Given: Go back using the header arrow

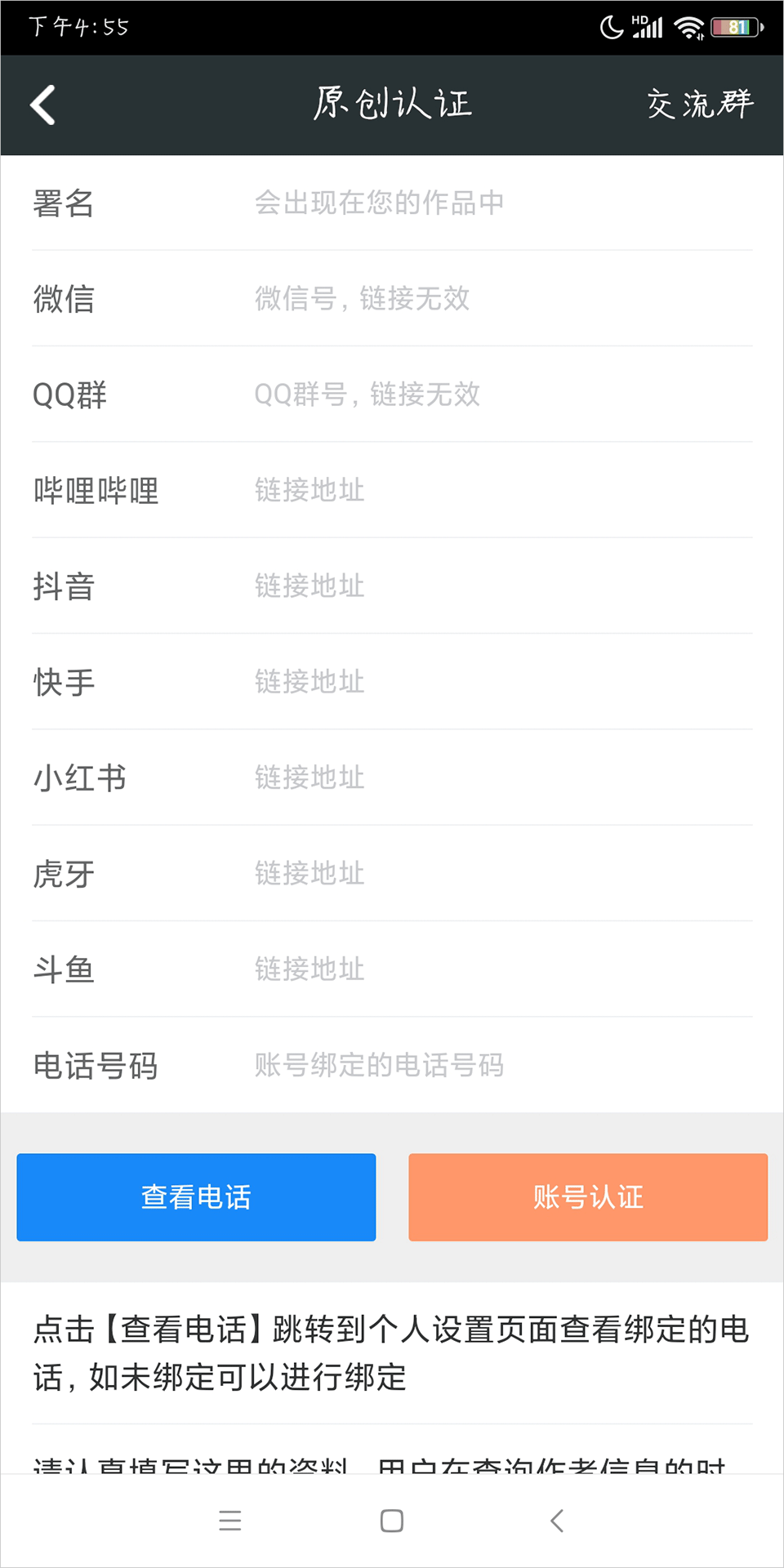Looking at the screenshot, I should (x=43, y=105).
